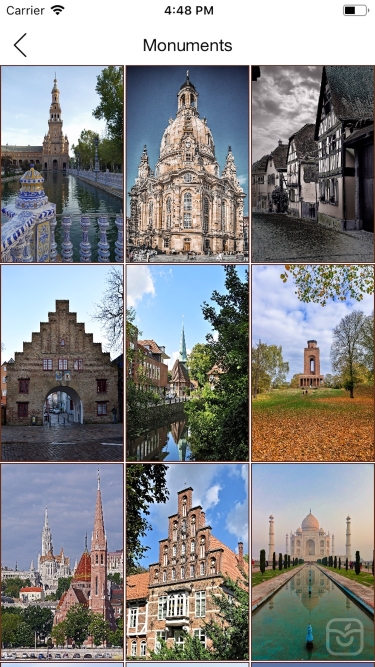View the ornate brick gabled house photo
Image resolution: width=375 pixels, height=667 pixels.
coord(188,562)
